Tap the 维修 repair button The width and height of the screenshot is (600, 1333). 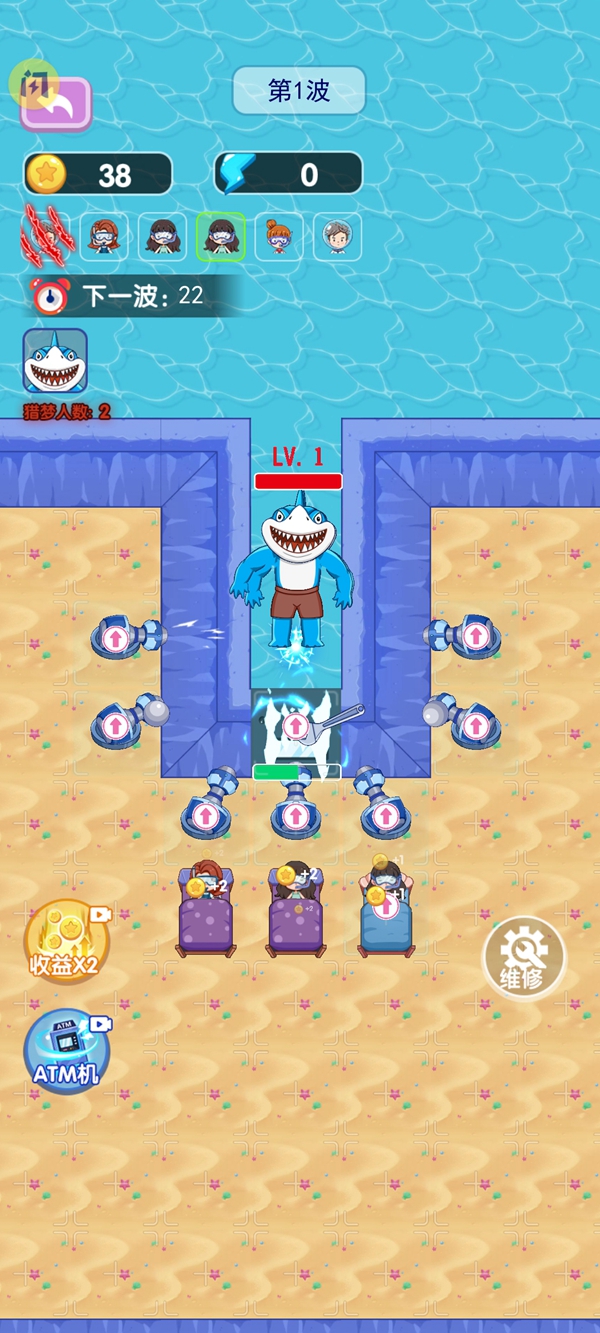click(x=522, y=957)
